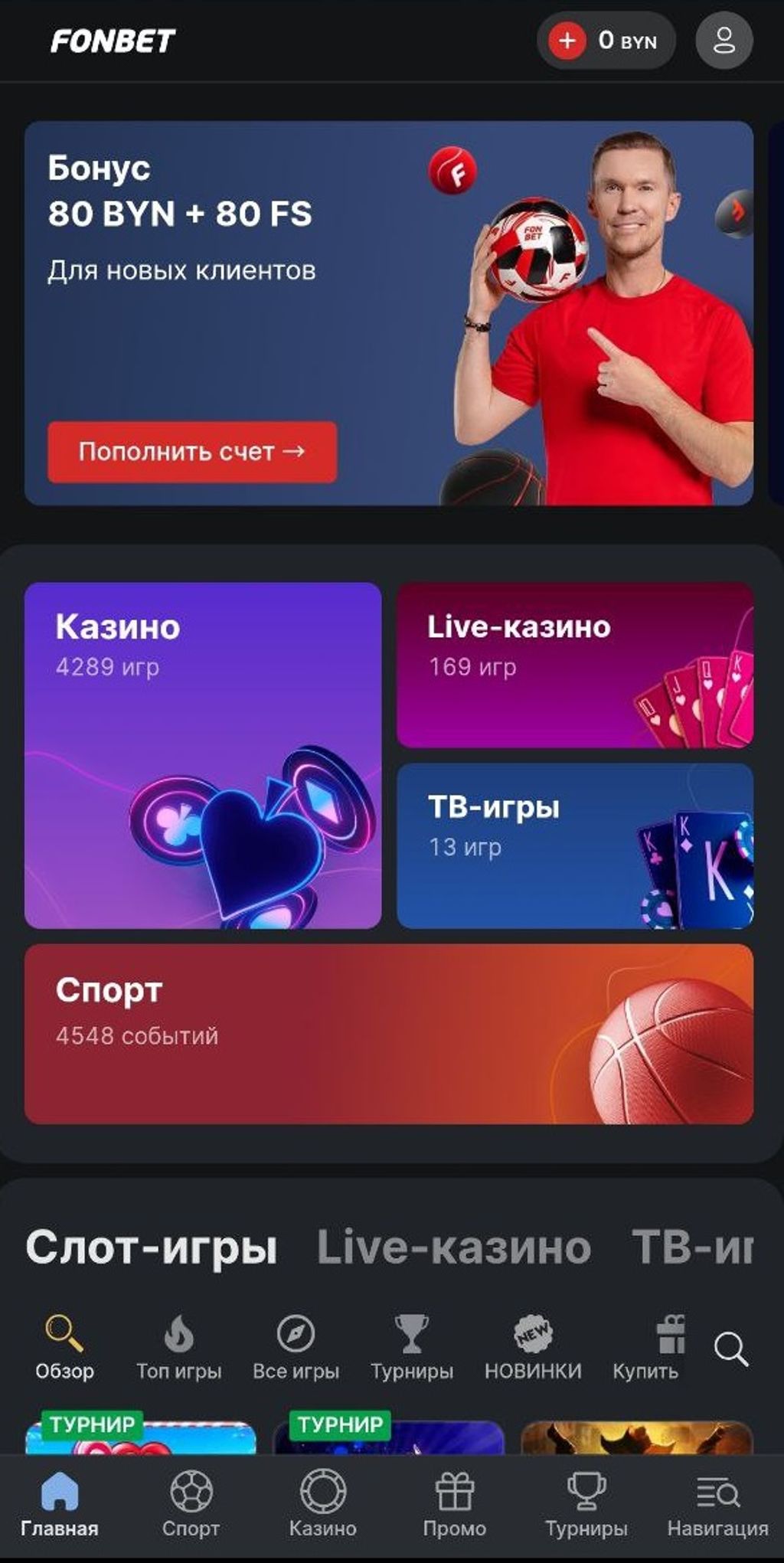Open the Казино card
This screenshot has height=1563, width=784.
pos(203,755)
